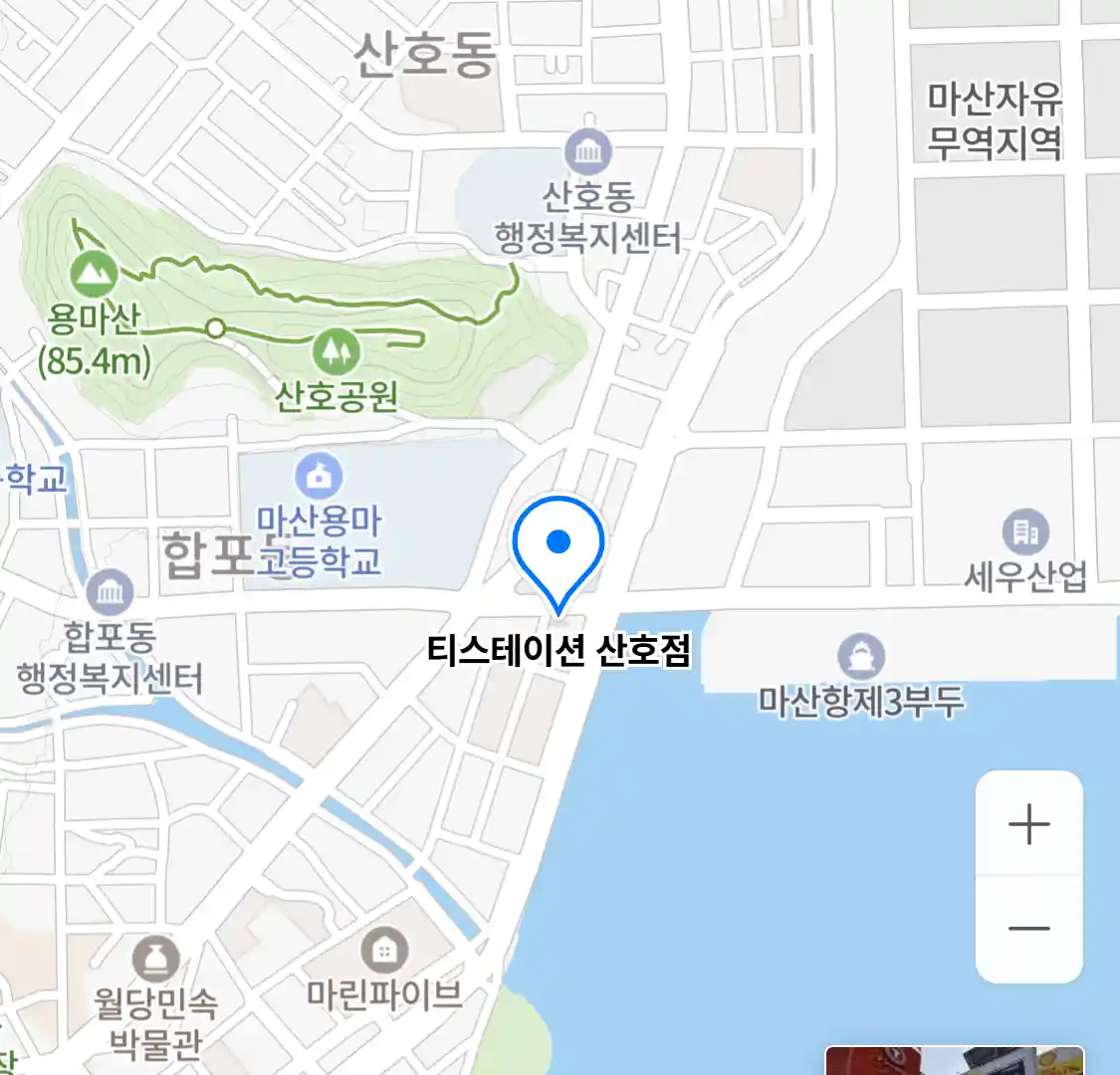This screenshot has width=1120, height=1075.
Task: Select 마산용마고등학교 marker
Action: click(x=319, y=477)
